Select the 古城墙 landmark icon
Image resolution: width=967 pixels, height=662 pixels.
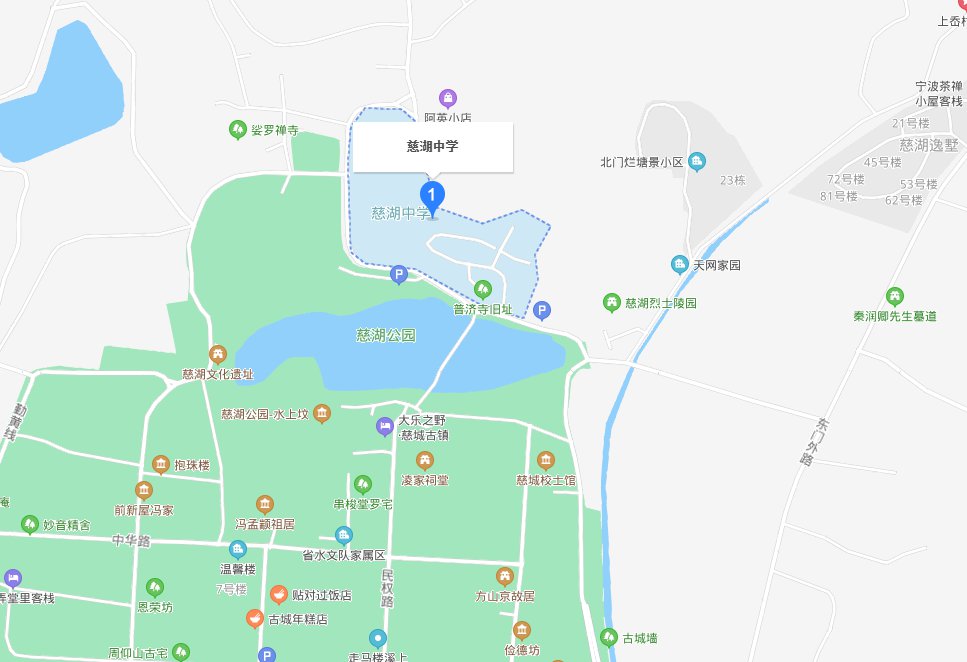coord(608,637)
